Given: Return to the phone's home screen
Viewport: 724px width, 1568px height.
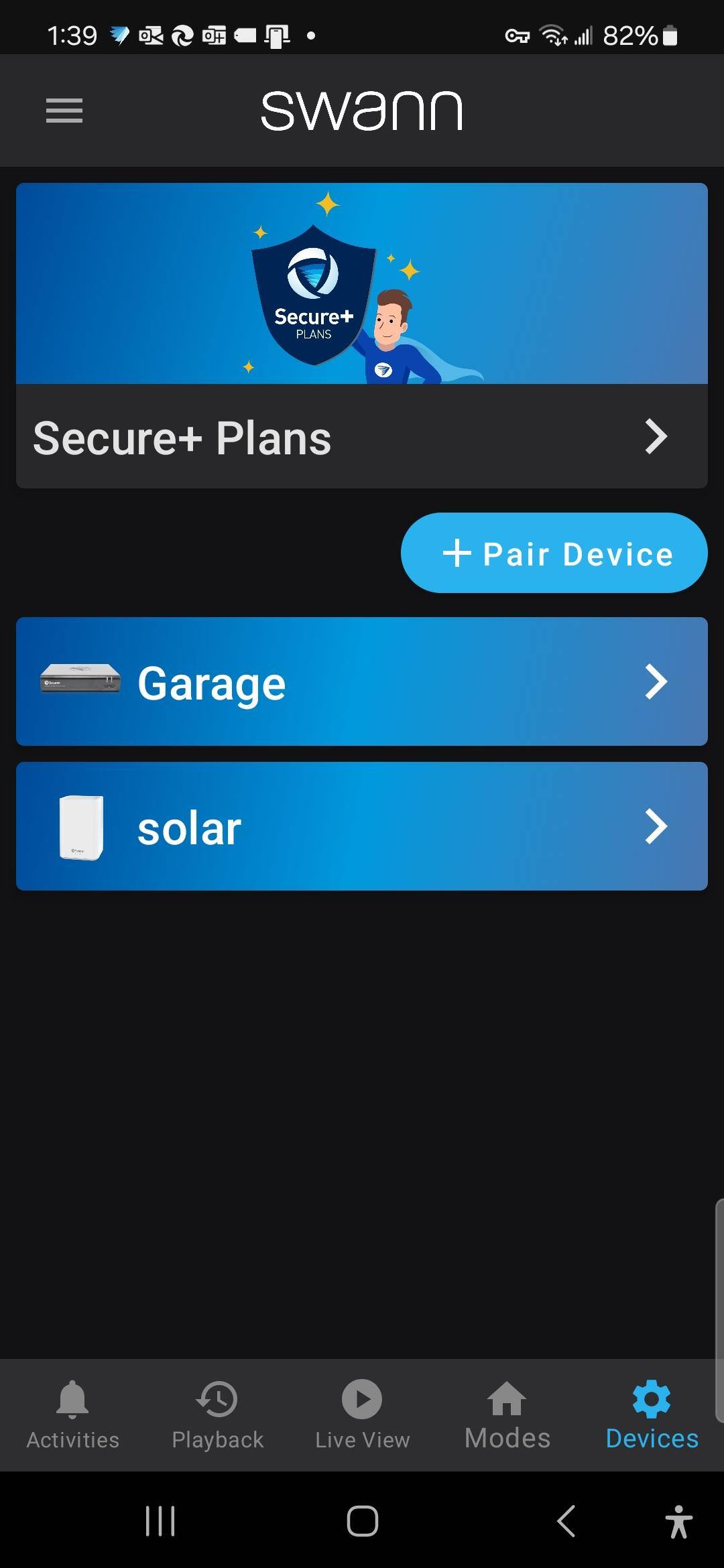Looking at the screenshot, I should (x=362, y=1520).
